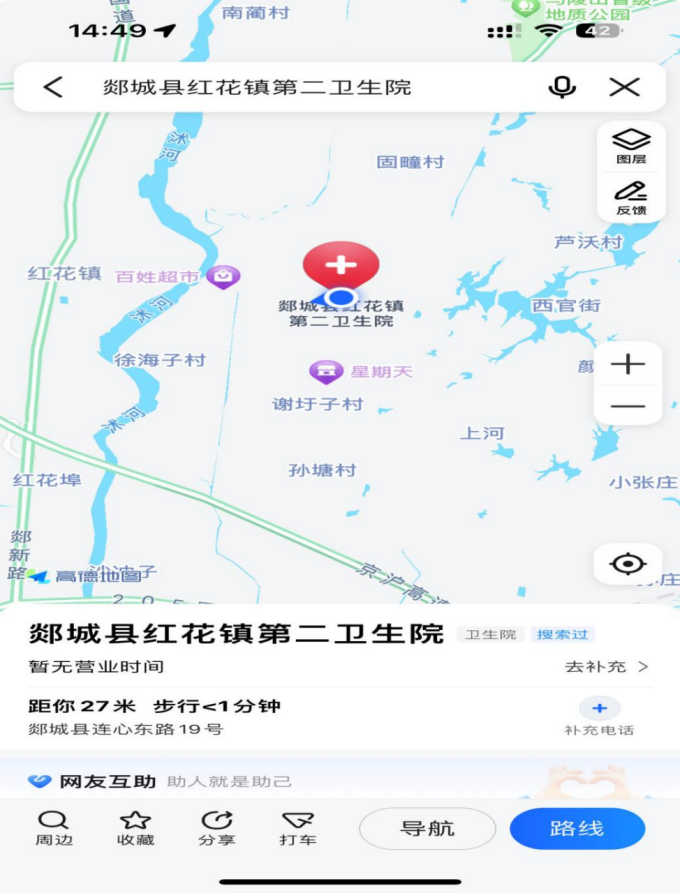
Task: Share this location via 分享
Action: click(216, 828)
